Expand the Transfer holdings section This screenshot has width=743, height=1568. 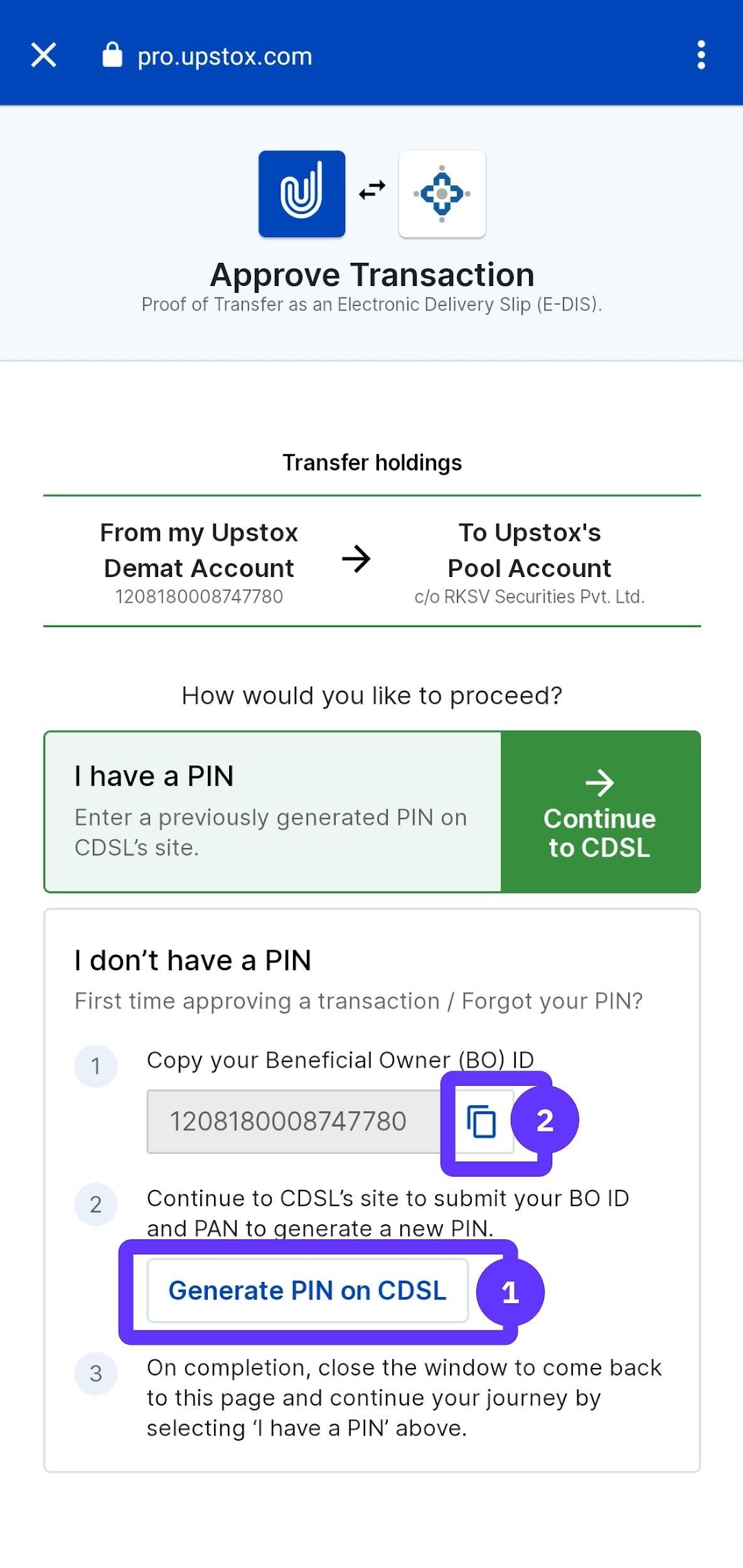[x=371, y=462]
